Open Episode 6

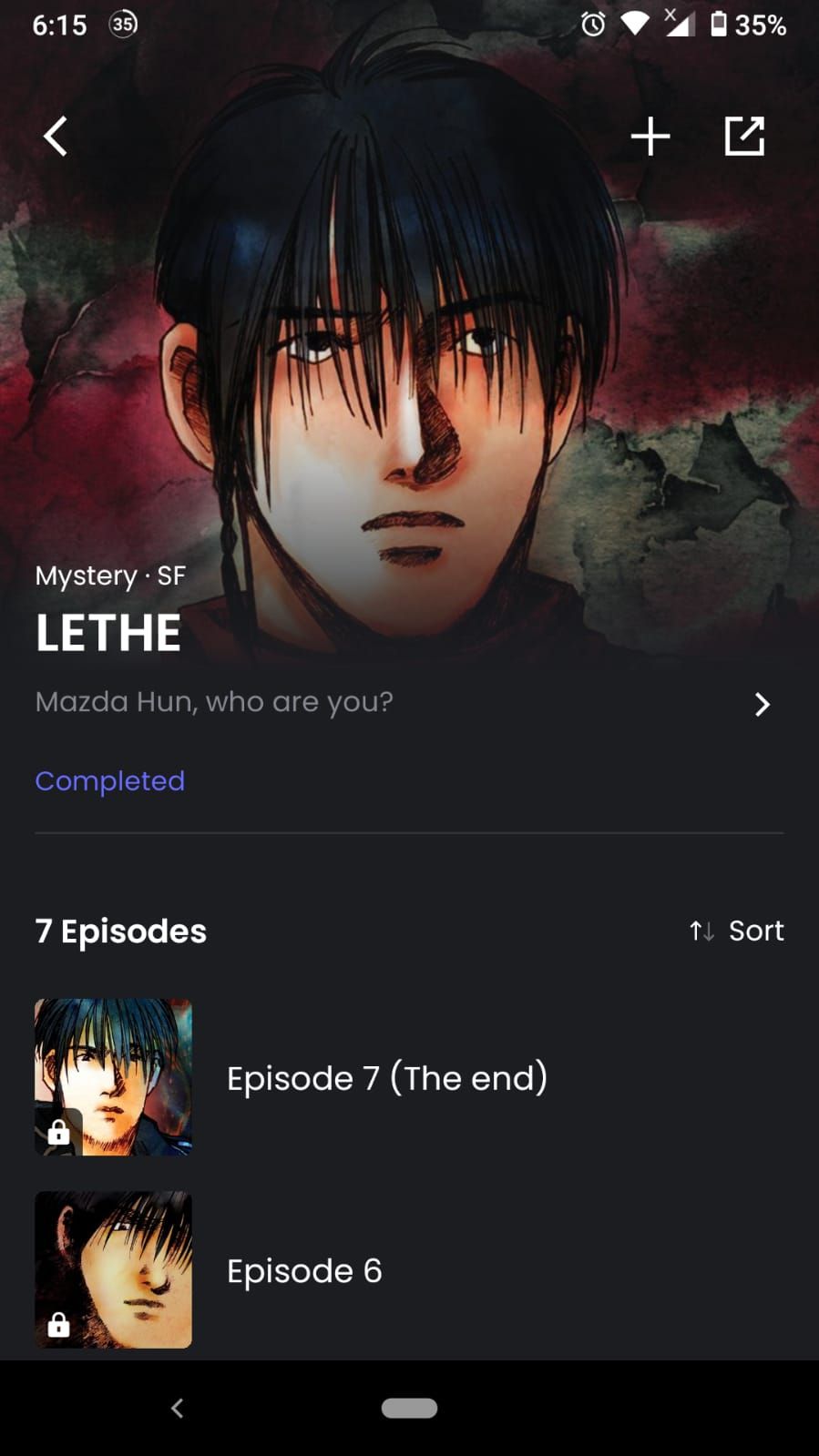304,1270
